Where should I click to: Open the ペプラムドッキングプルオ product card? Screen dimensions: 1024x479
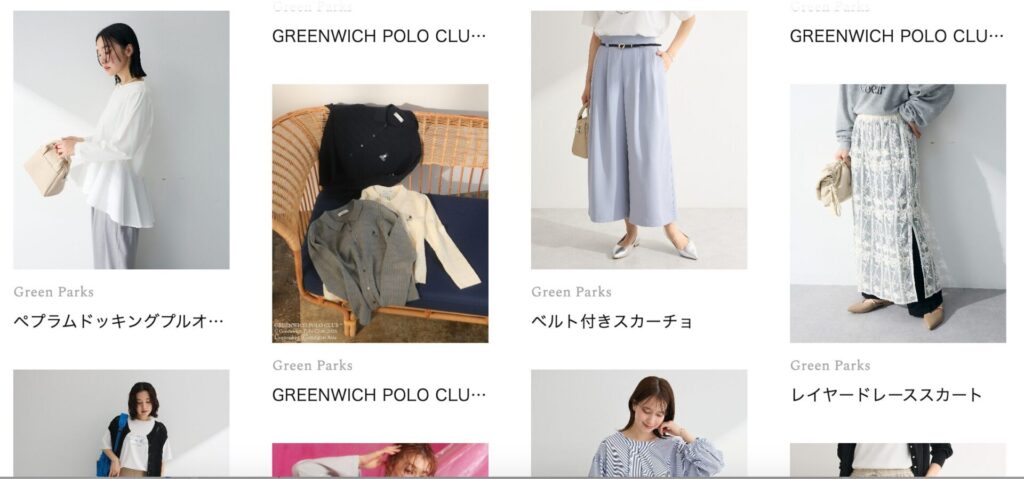[x=121, y=140]
